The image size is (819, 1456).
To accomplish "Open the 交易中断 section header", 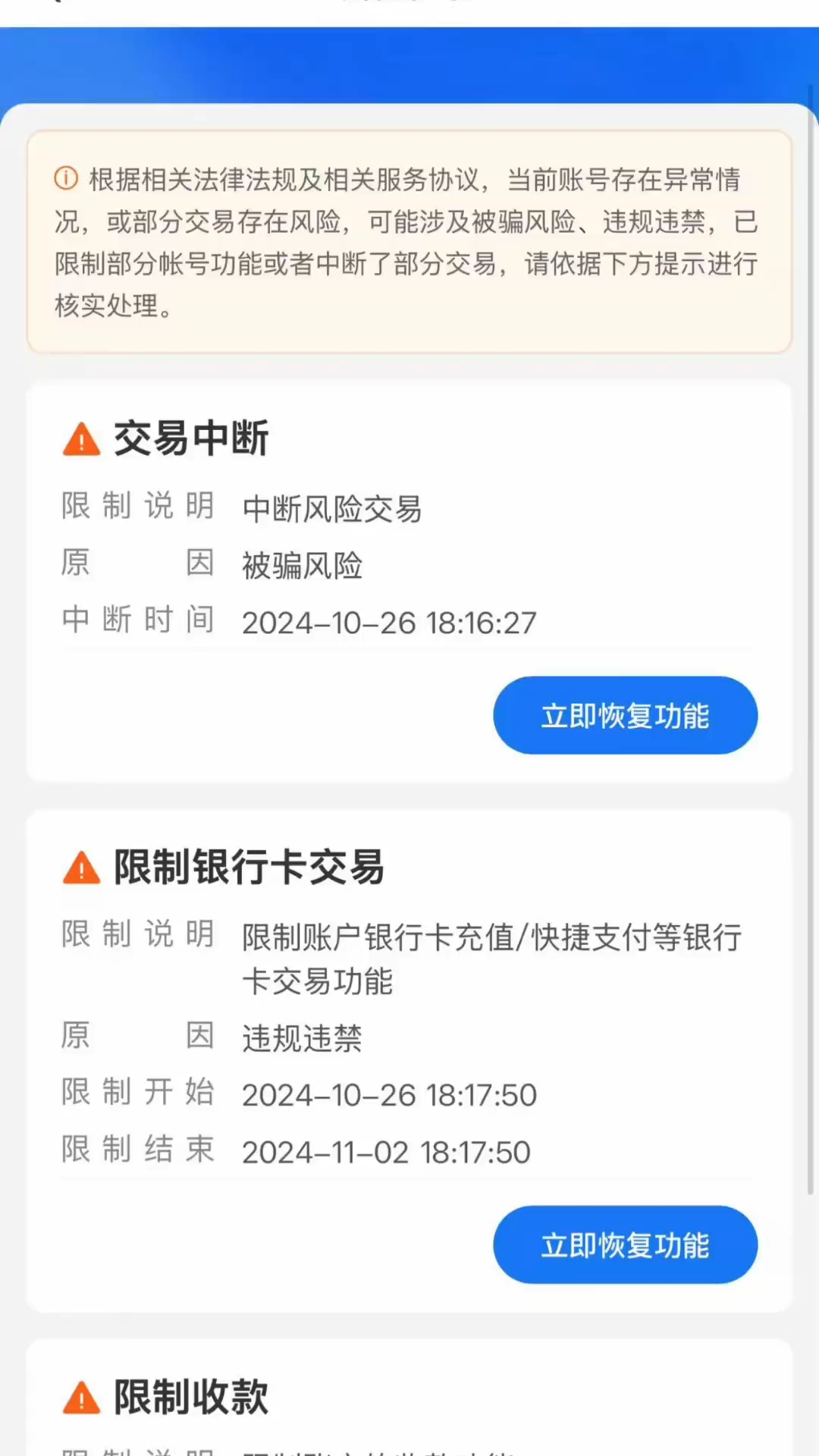I will [191, 438].
